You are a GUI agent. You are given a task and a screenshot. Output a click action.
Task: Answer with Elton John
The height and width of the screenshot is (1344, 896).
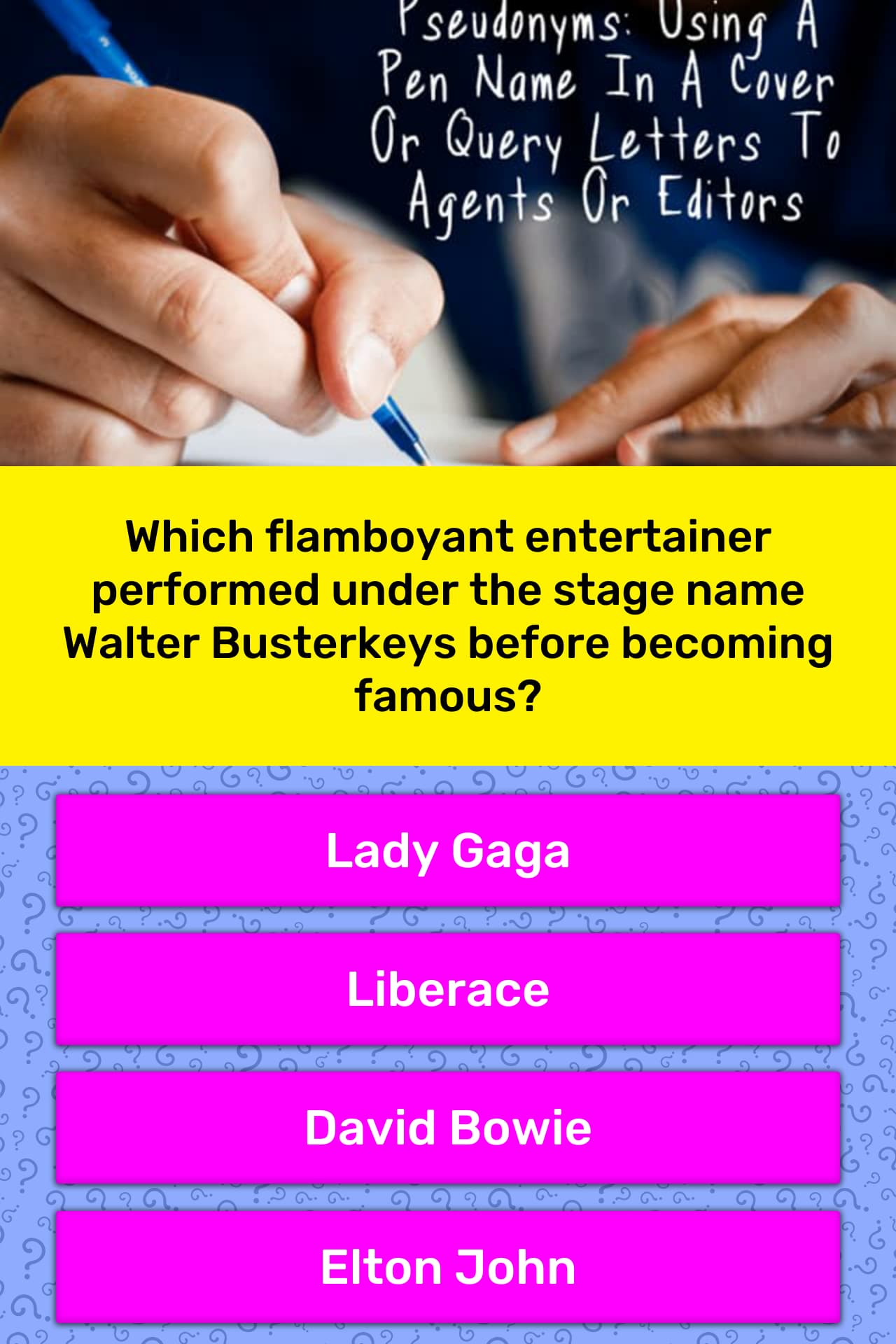(x=448, y=1266)
